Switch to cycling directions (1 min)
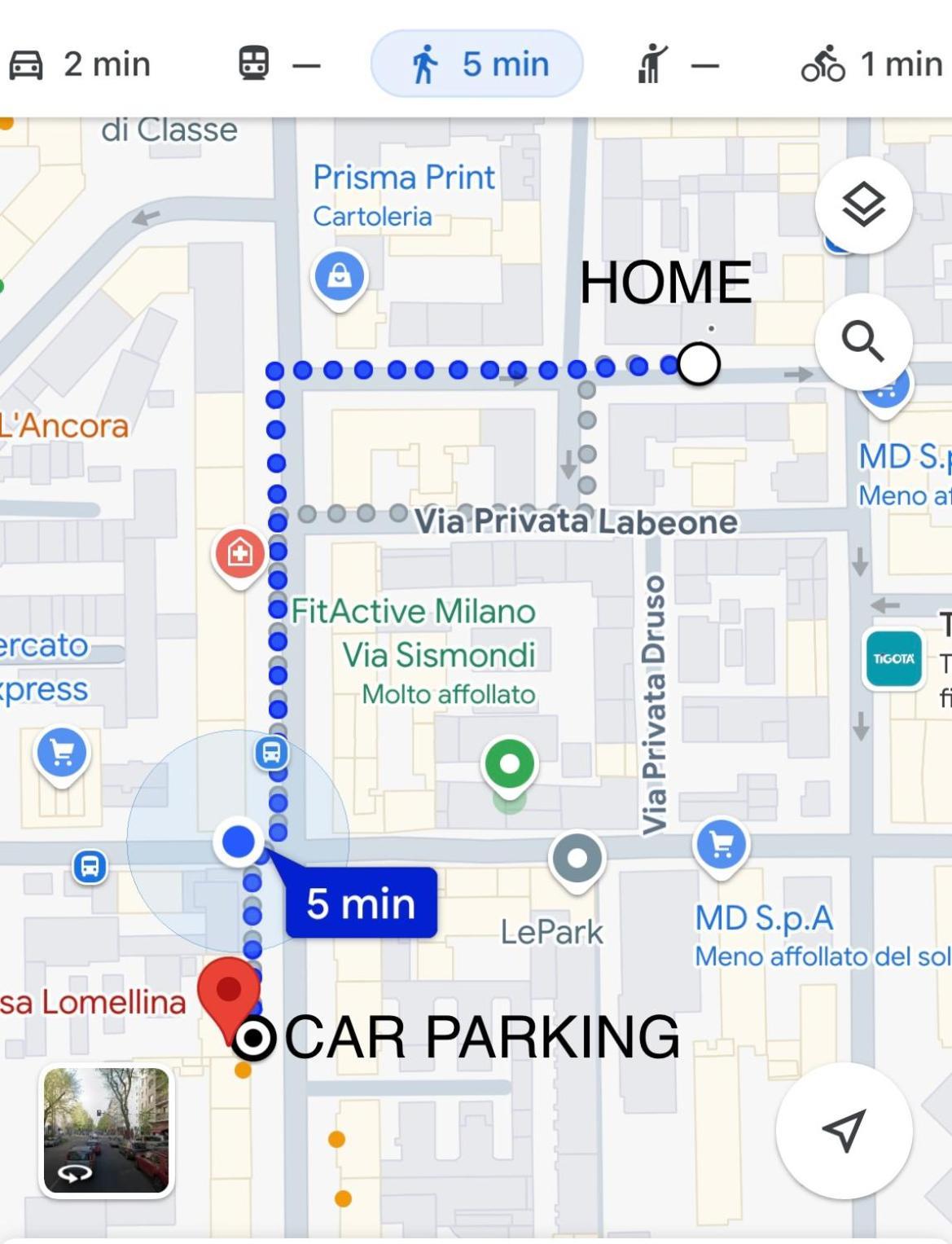 [x=871, y=64]
